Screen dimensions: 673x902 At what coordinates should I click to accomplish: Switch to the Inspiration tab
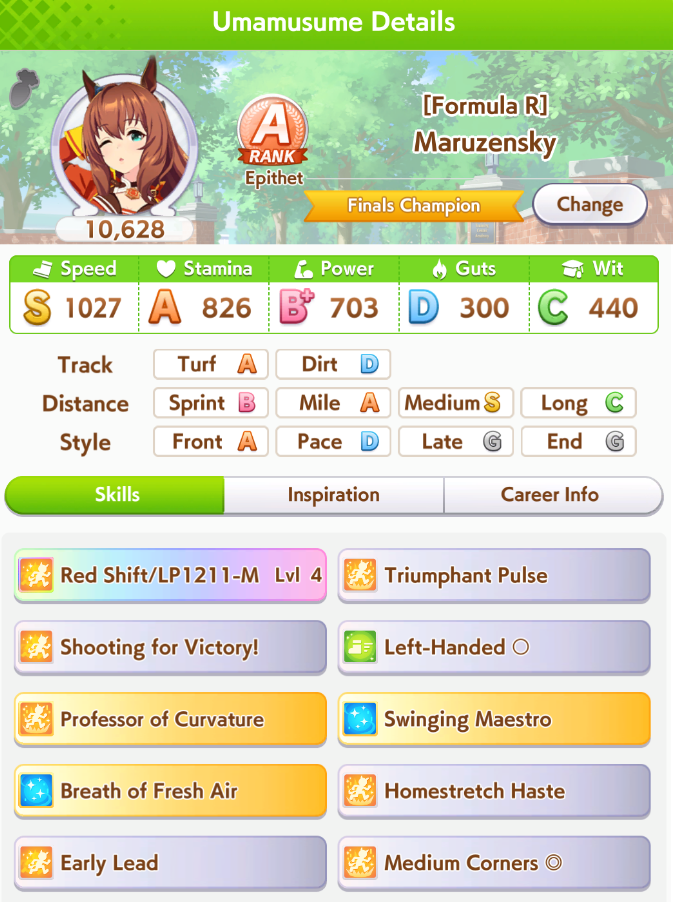pyautogui.click(x=333, y=495)
